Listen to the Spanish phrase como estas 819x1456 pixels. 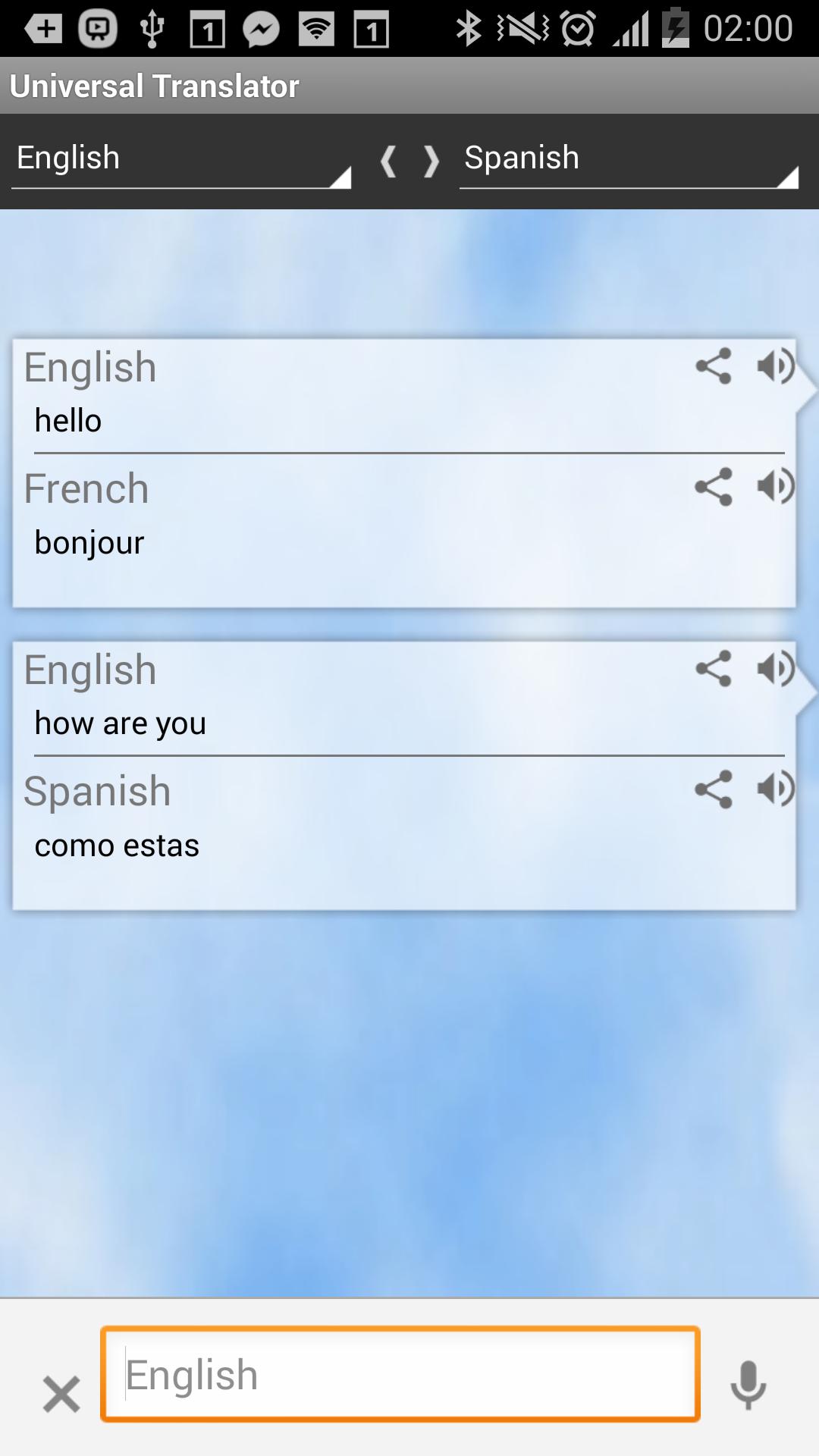pos(777,789)
